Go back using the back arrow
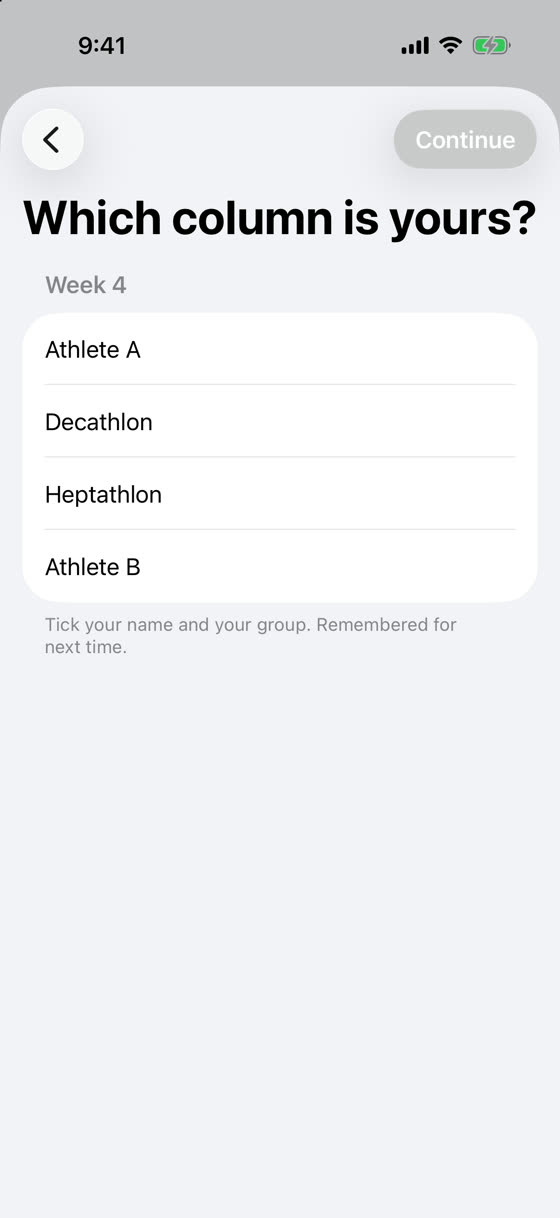This screenshot has width=560, height=1218. [52, 140]
